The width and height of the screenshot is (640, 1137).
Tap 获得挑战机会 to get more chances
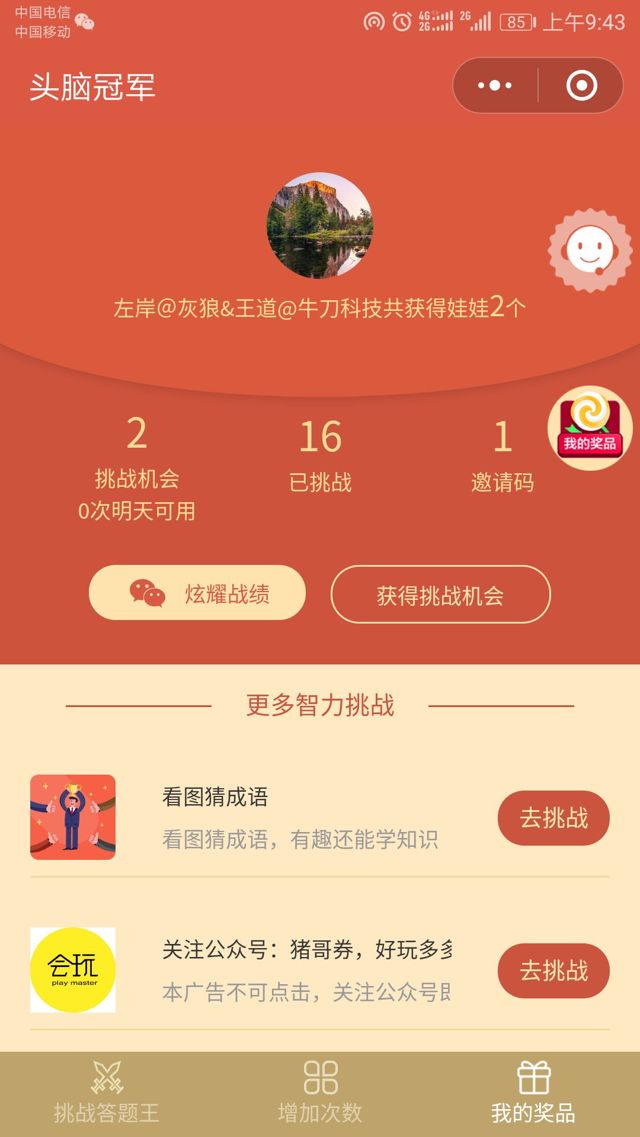tap(440, 595)
